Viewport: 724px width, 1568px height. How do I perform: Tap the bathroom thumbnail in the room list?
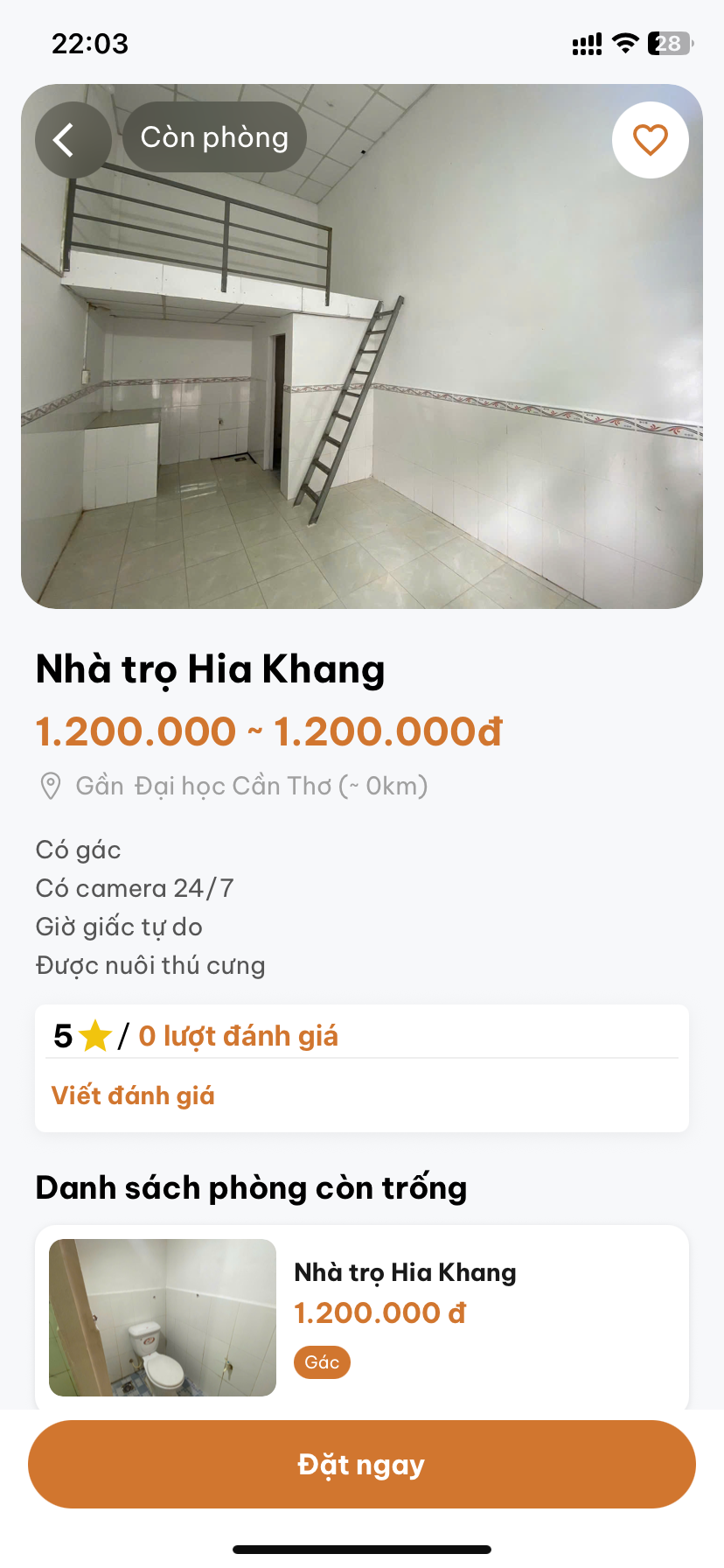tap(163, 1316)
